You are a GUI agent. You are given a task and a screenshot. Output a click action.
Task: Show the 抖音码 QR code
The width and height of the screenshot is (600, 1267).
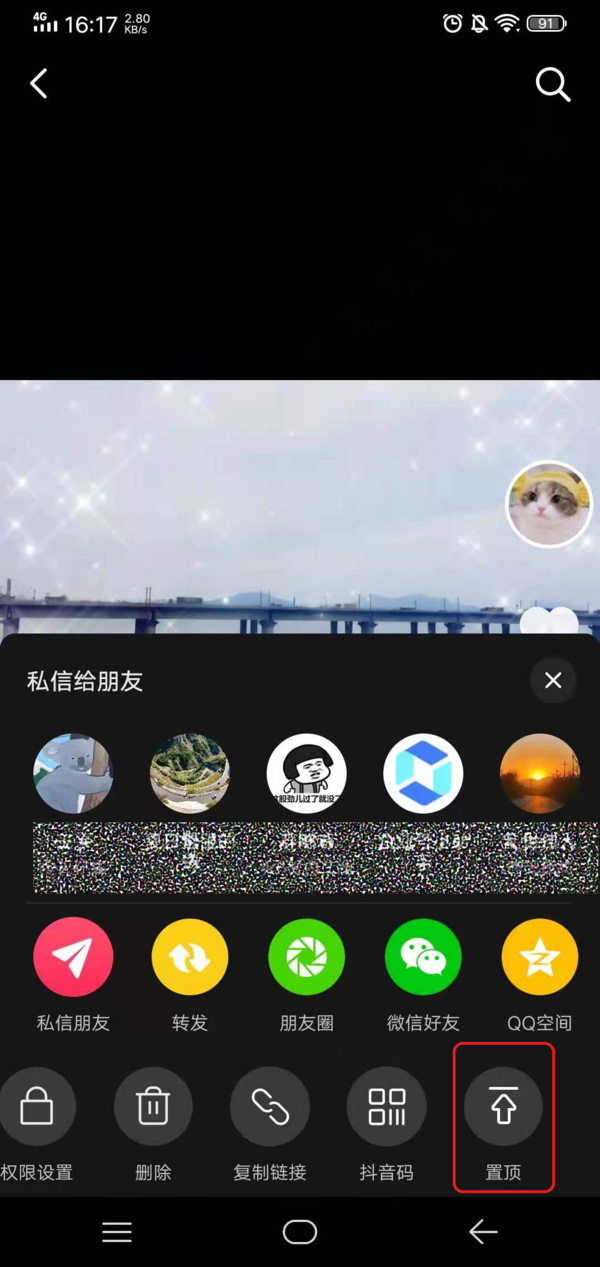pyautogui.click(x=386, y=1107)
